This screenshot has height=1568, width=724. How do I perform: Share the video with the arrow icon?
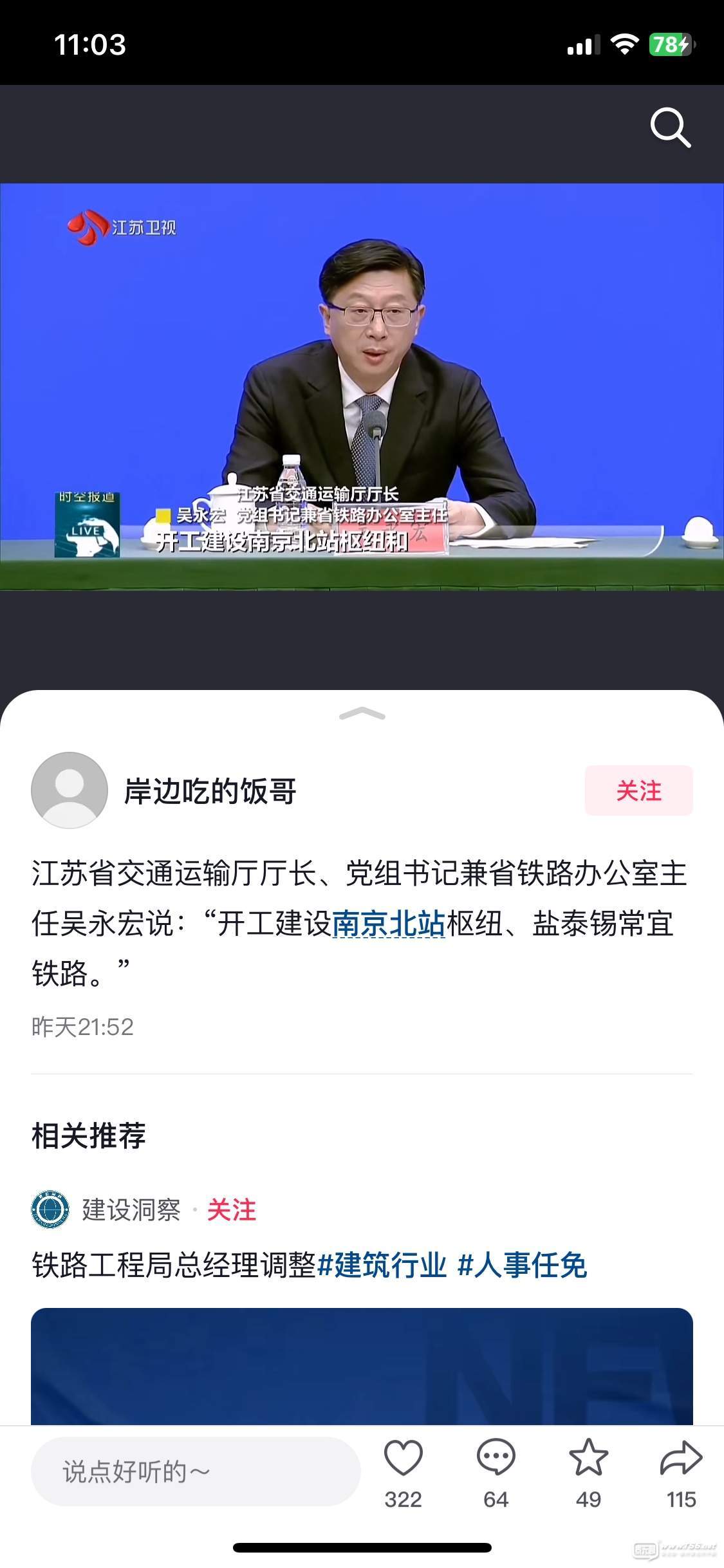[681, 1459]
